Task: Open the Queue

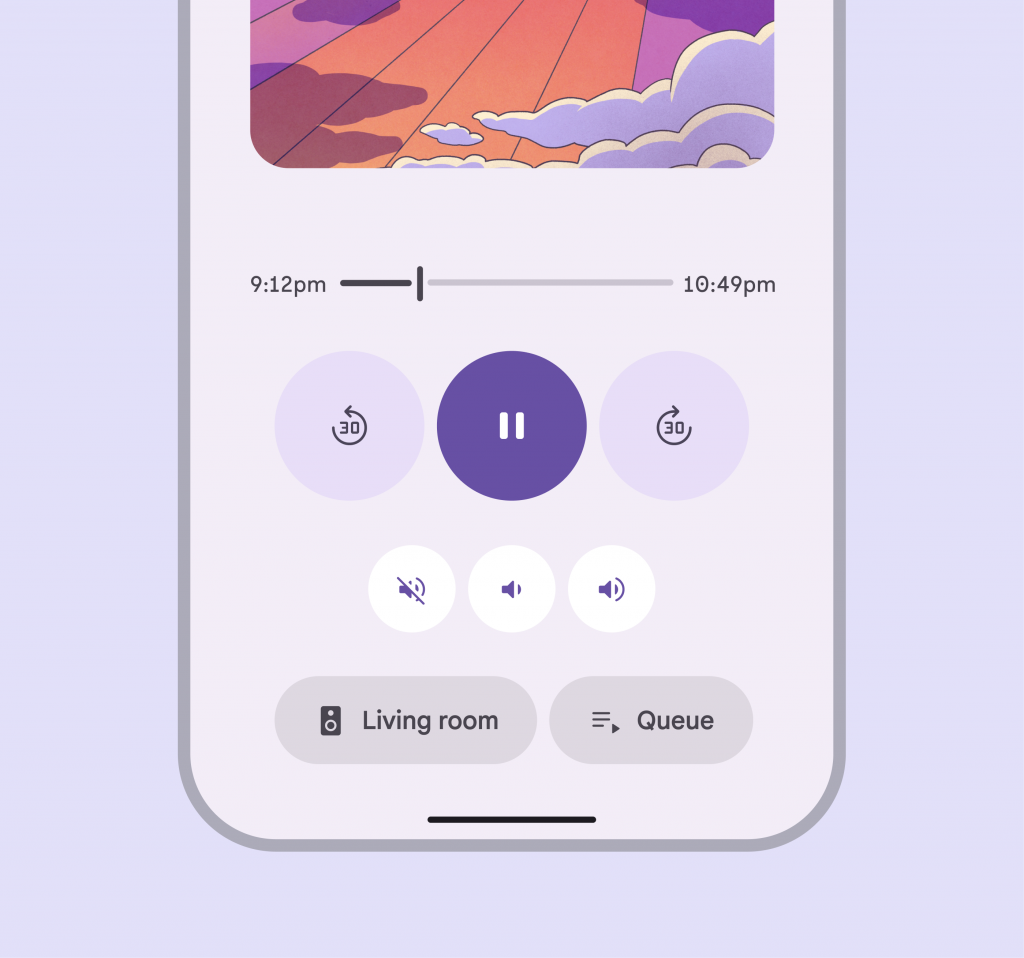Action: (x=651, y=720)
